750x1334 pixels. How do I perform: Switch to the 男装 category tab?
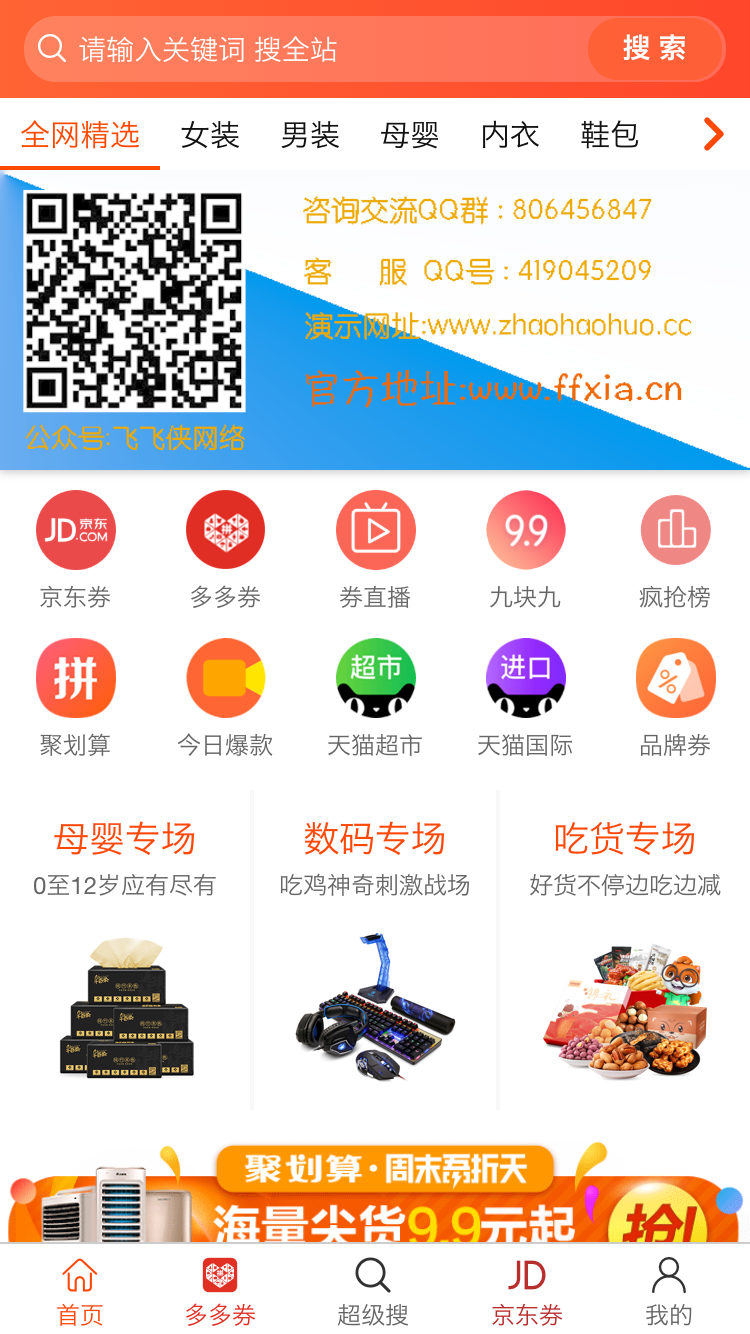point(310,134)
